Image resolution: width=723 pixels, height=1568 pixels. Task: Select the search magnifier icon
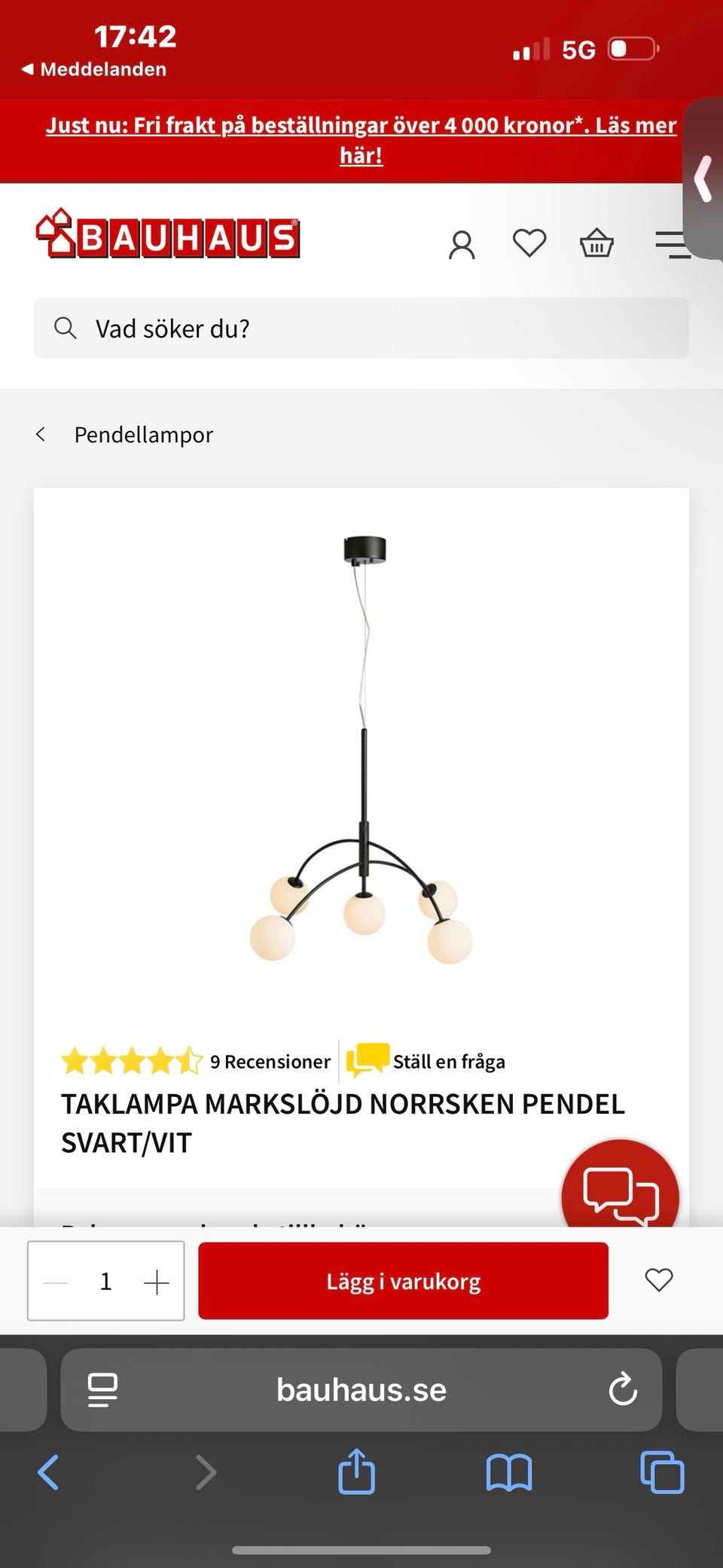[65, 328]
